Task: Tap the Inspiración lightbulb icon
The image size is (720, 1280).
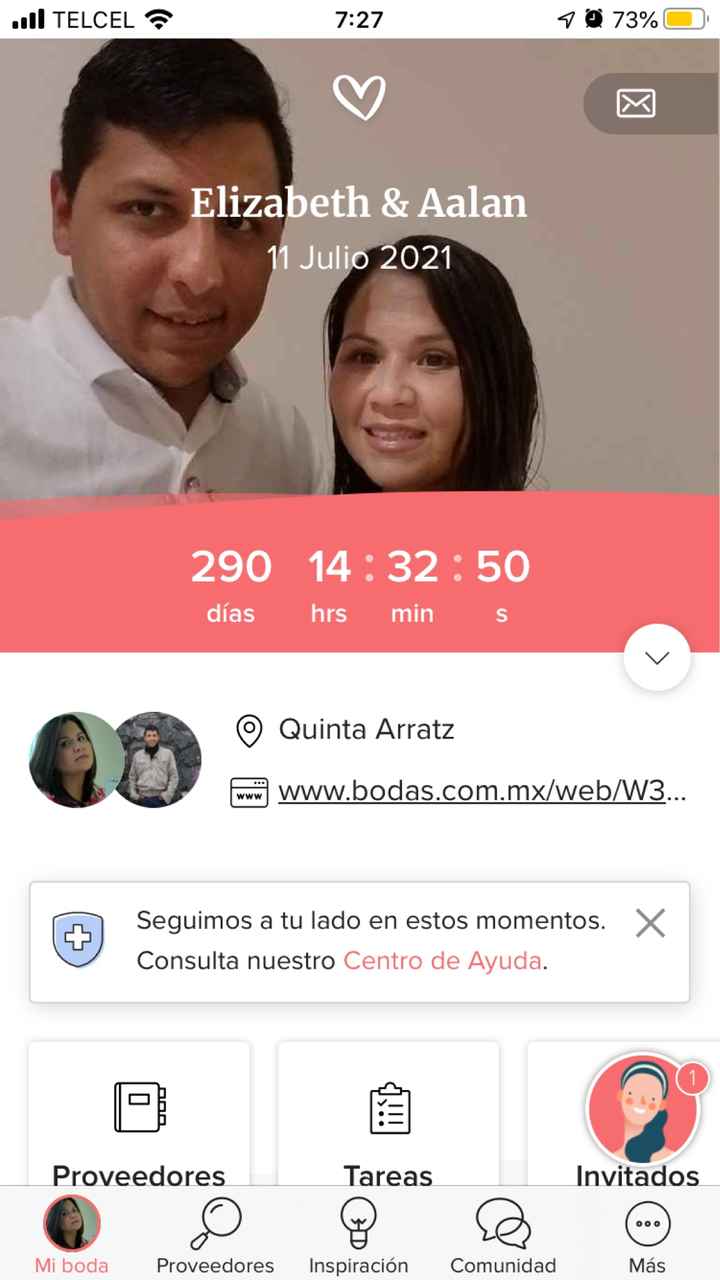Action: click(x=359, y=1222)
